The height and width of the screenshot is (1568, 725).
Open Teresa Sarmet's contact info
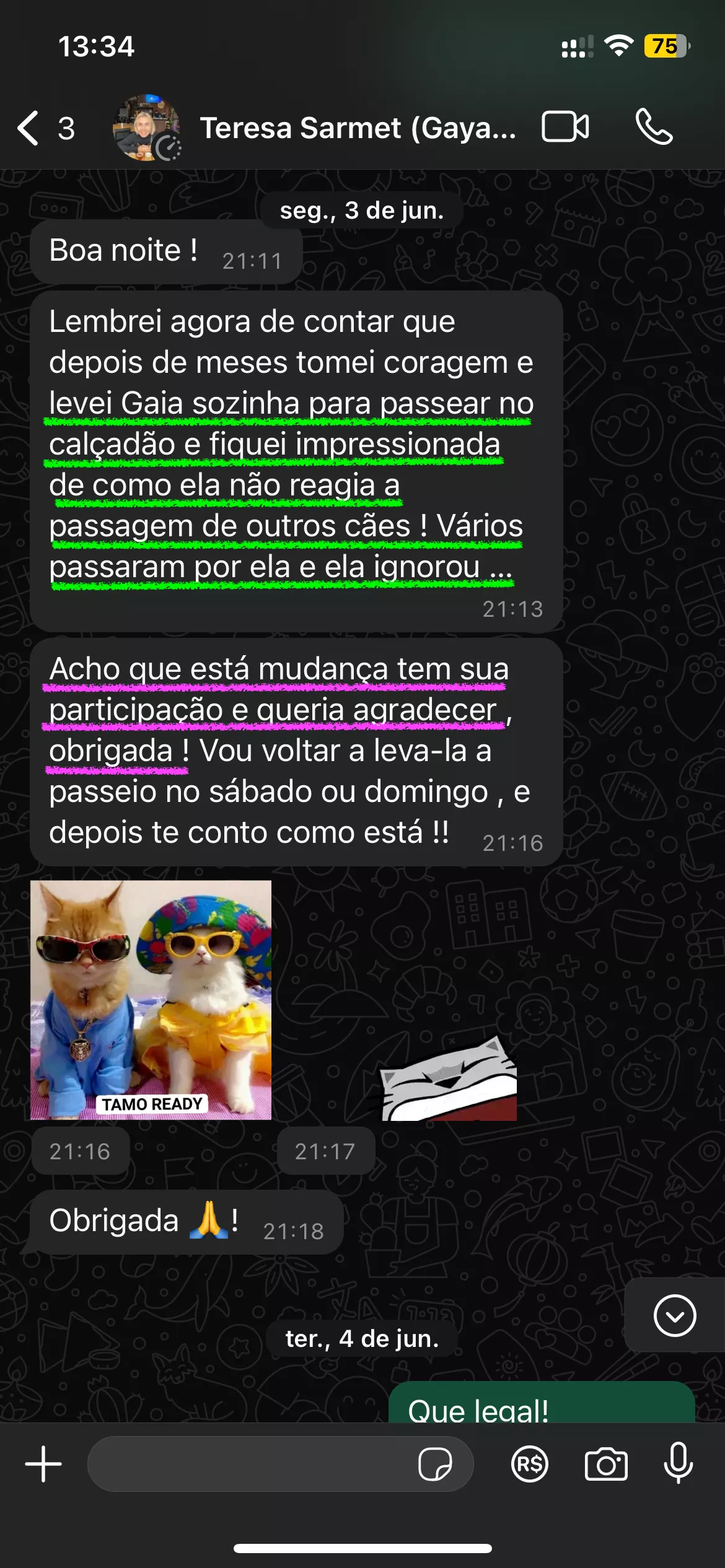click(358, 128)
